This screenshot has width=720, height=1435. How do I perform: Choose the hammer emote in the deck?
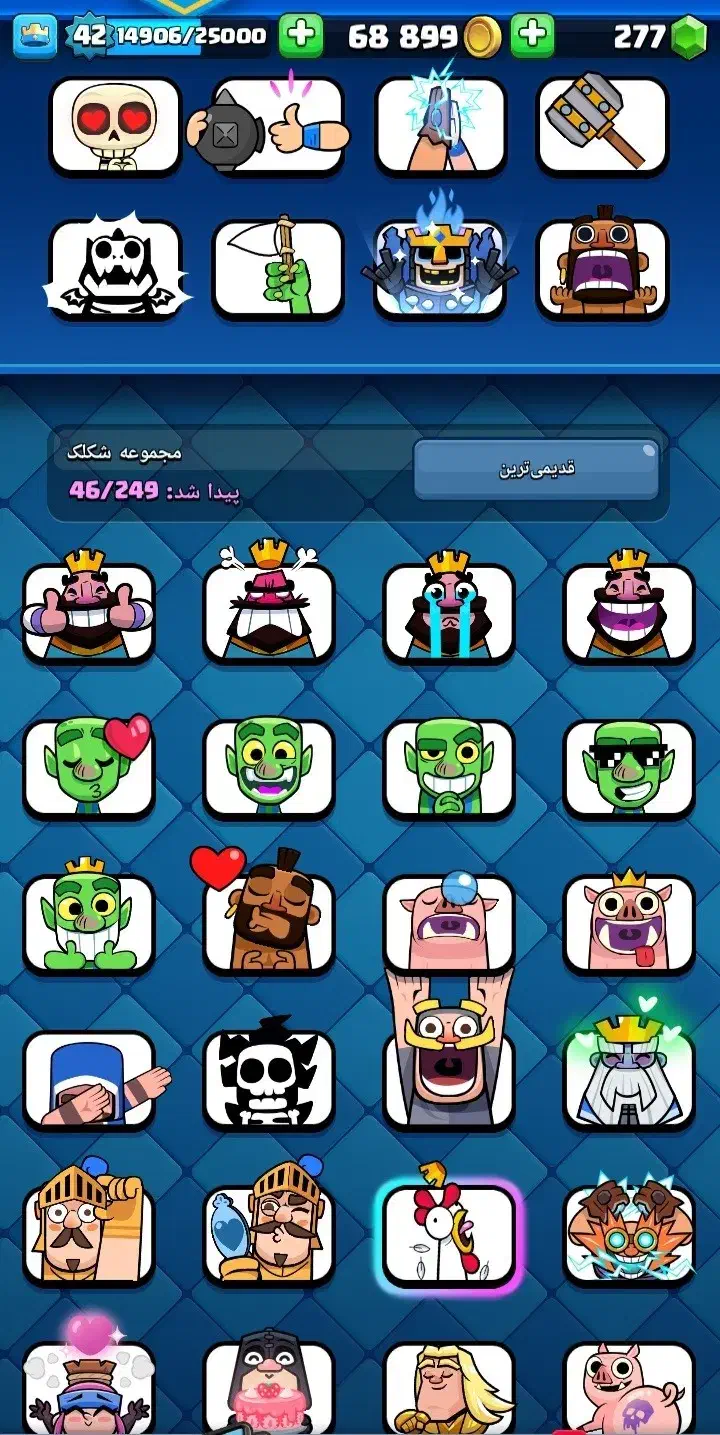(x=602, y=125)
